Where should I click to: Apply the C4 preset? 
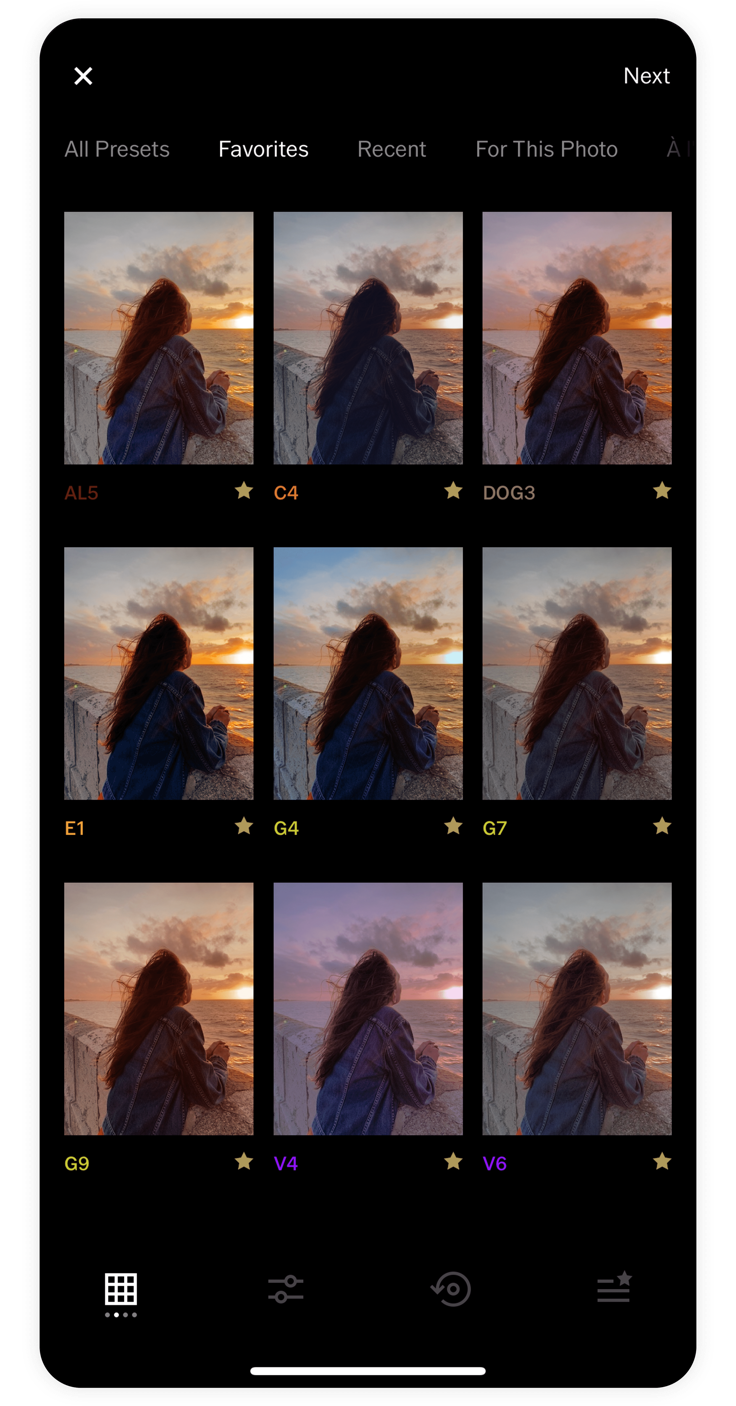pyautogui.click(x=367, y=338)
